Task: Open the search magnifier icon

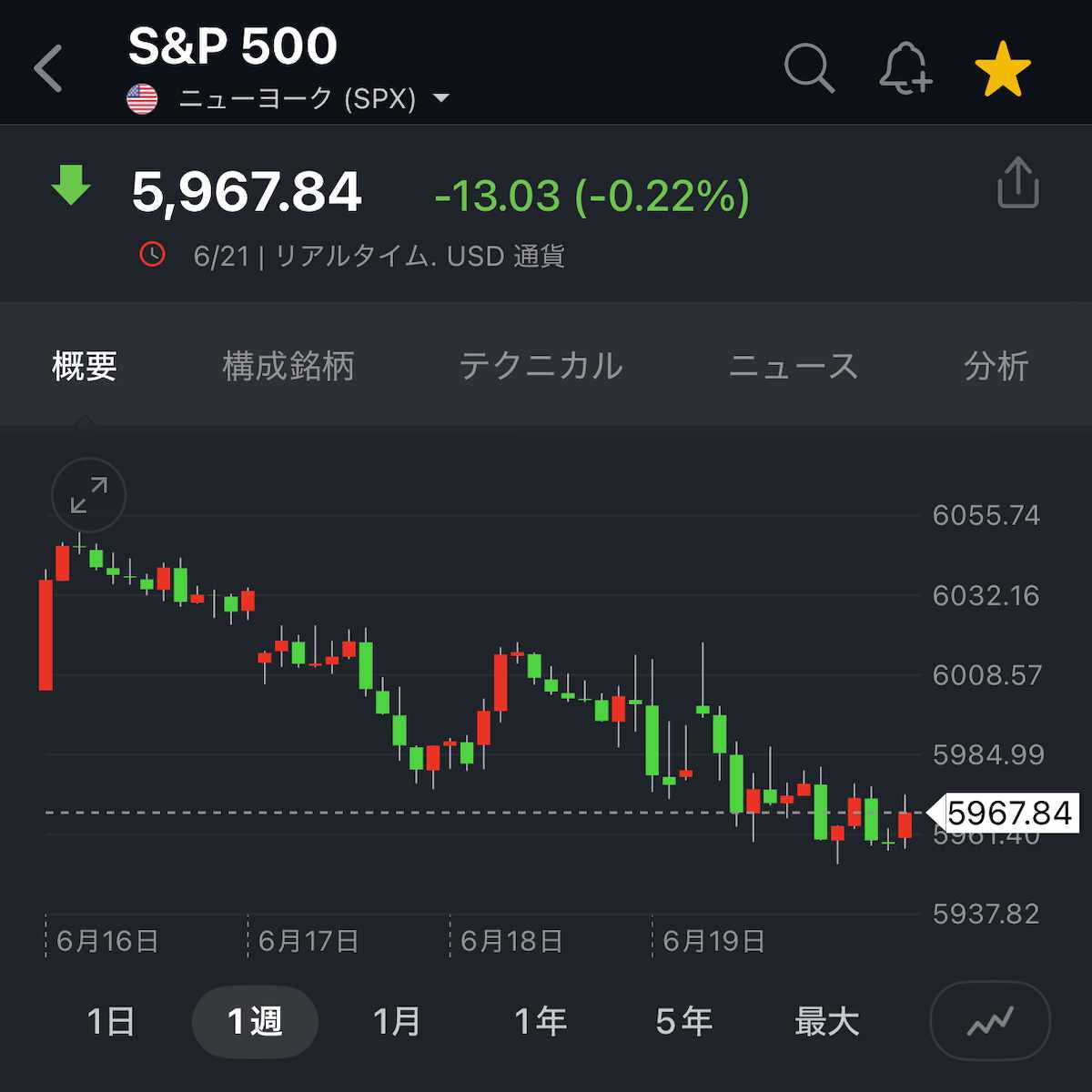Action: click(x=808, y=68)
